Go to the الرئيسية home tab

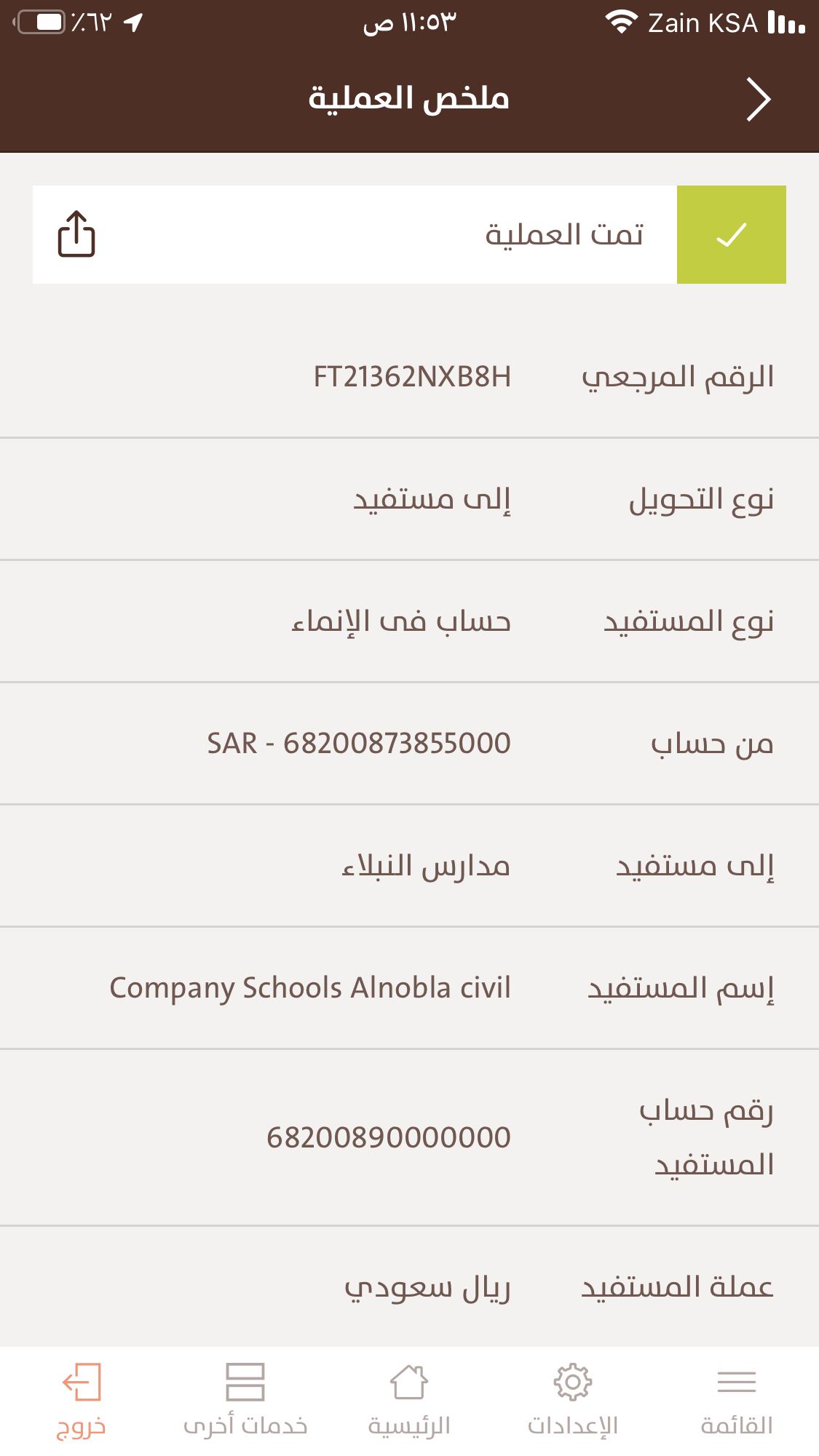pyautogui.click(x=409, y=1401)
